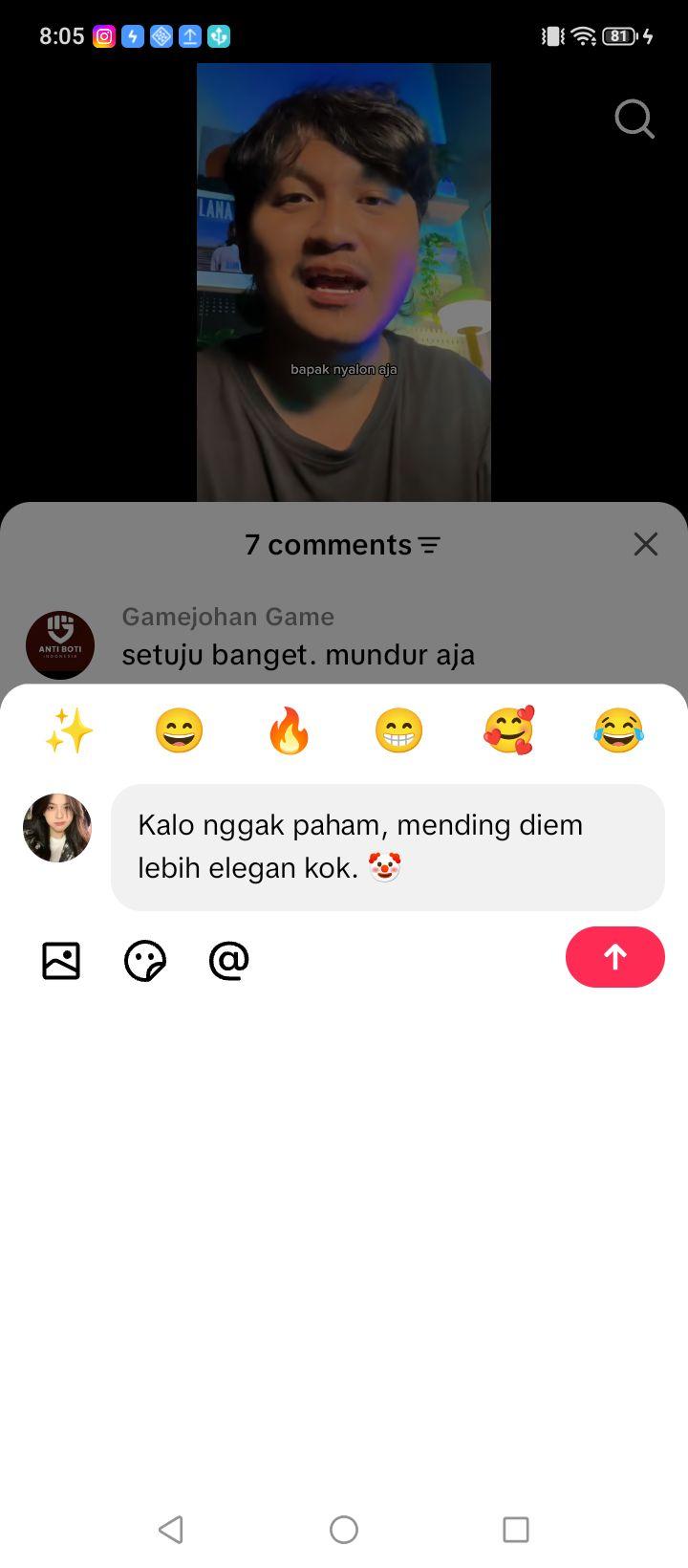Screen dimensions: 688x1568
Task: Insert the grinning smile emoji
Action: tap(179, 731)
